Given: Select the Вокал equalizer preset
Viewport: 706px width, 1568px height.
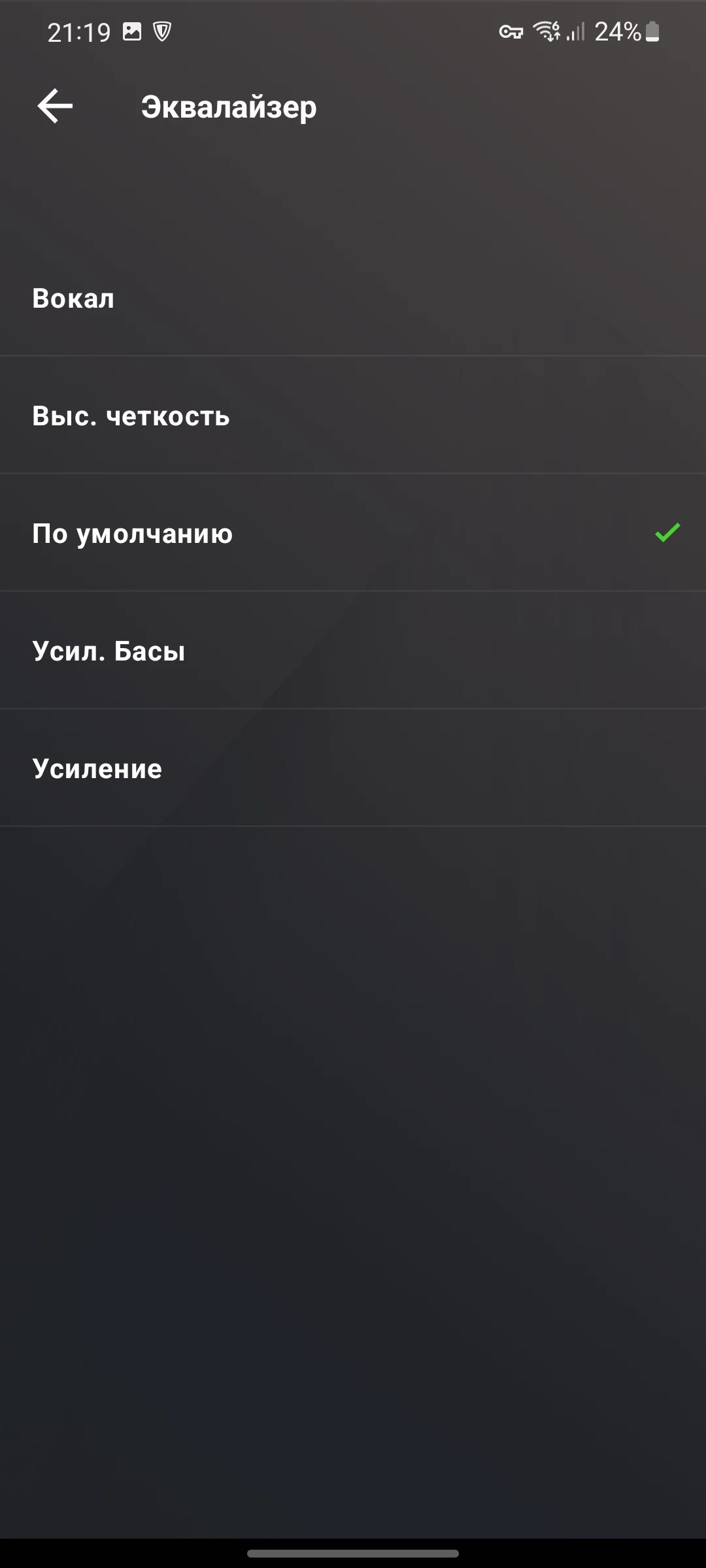Looking at the screenshot, I should click(353, 298).
